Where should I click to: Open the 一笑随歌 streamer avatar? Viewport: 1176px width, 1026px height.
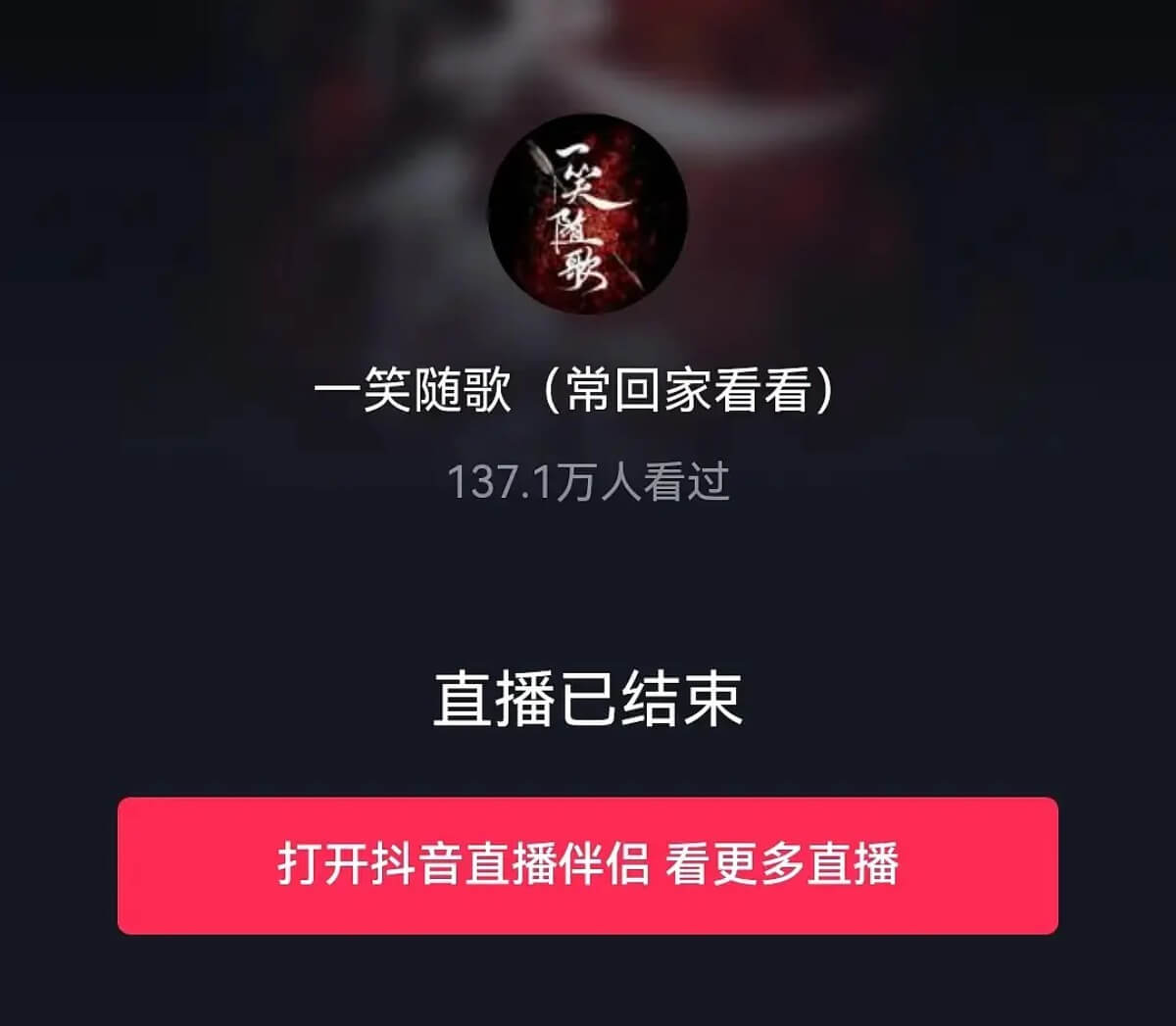(x=588, y=215)
